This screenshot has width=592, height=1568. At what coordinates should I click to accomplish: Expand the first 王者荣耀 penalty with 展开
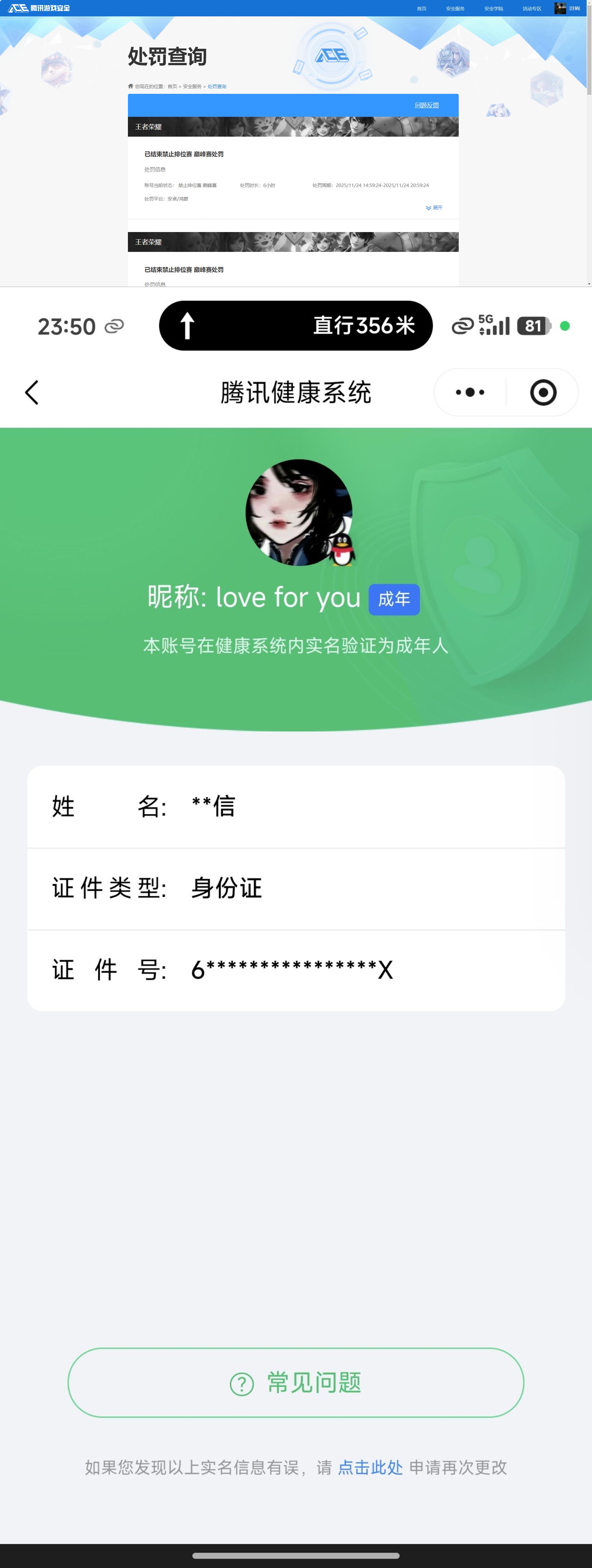click(434, 207)
